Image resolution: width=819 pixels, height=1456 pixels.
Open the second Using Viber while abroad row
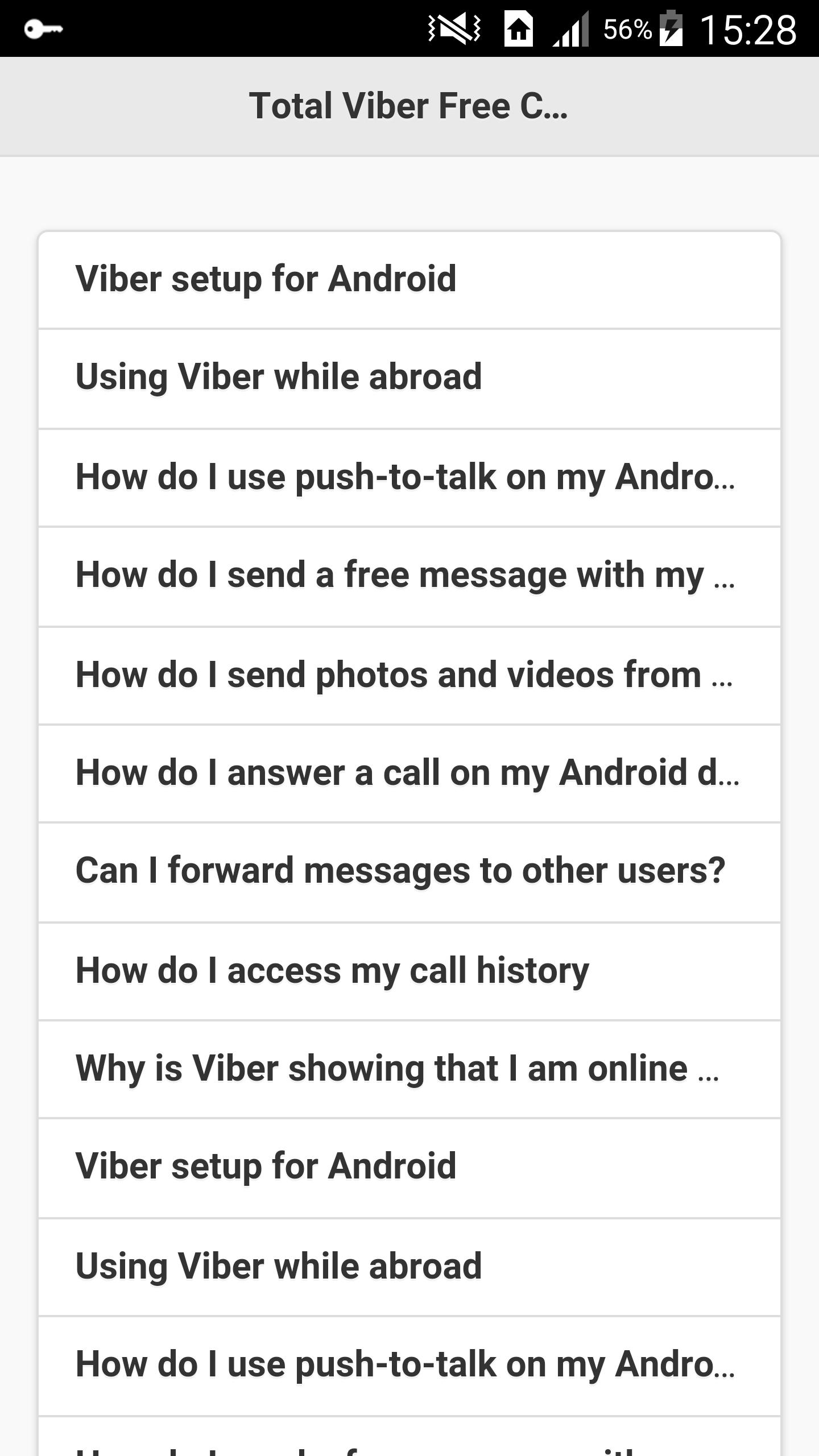(x=409, y=1267)
